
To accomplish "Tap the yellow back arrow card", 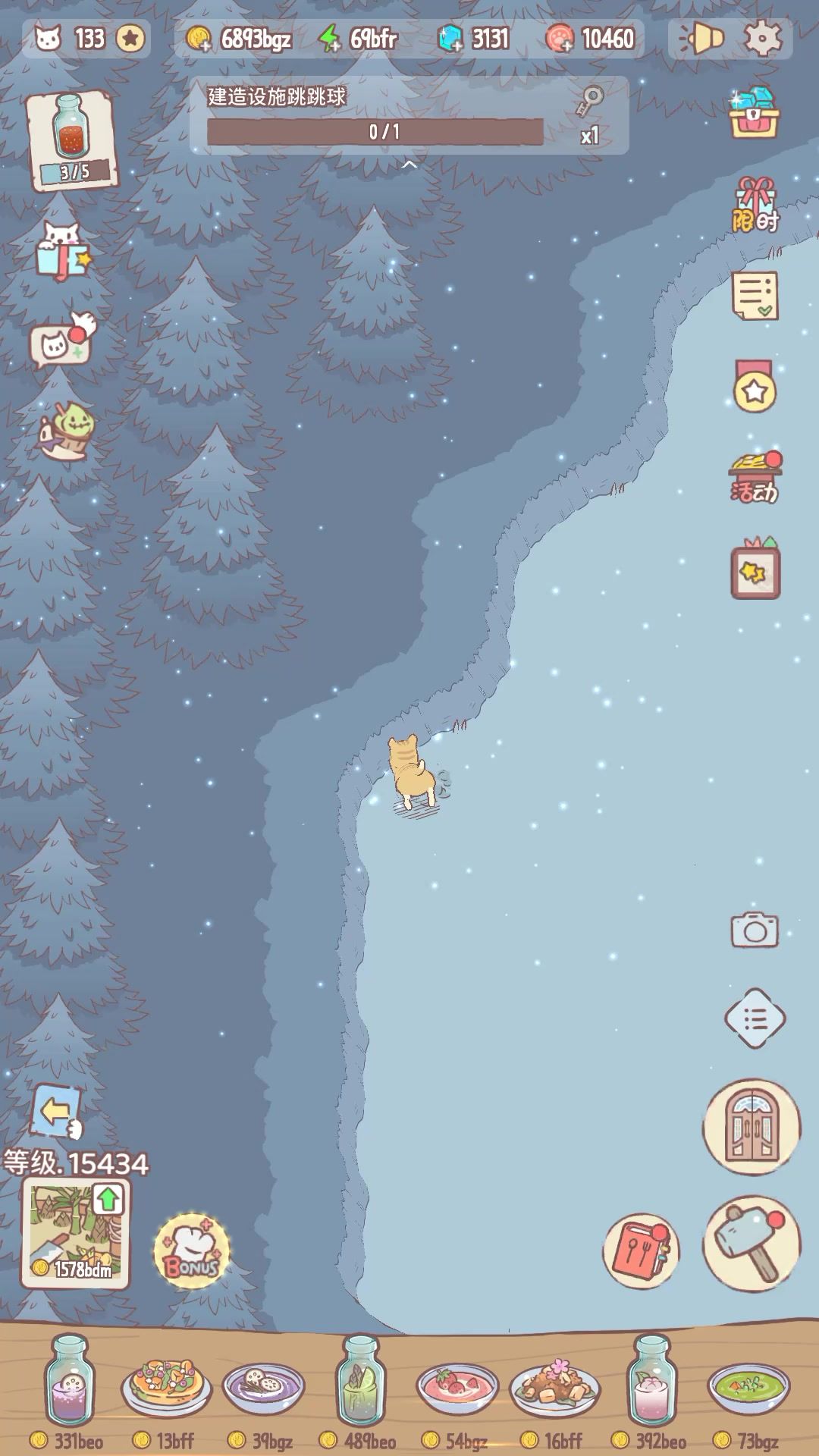I will tap(57, 1112).
